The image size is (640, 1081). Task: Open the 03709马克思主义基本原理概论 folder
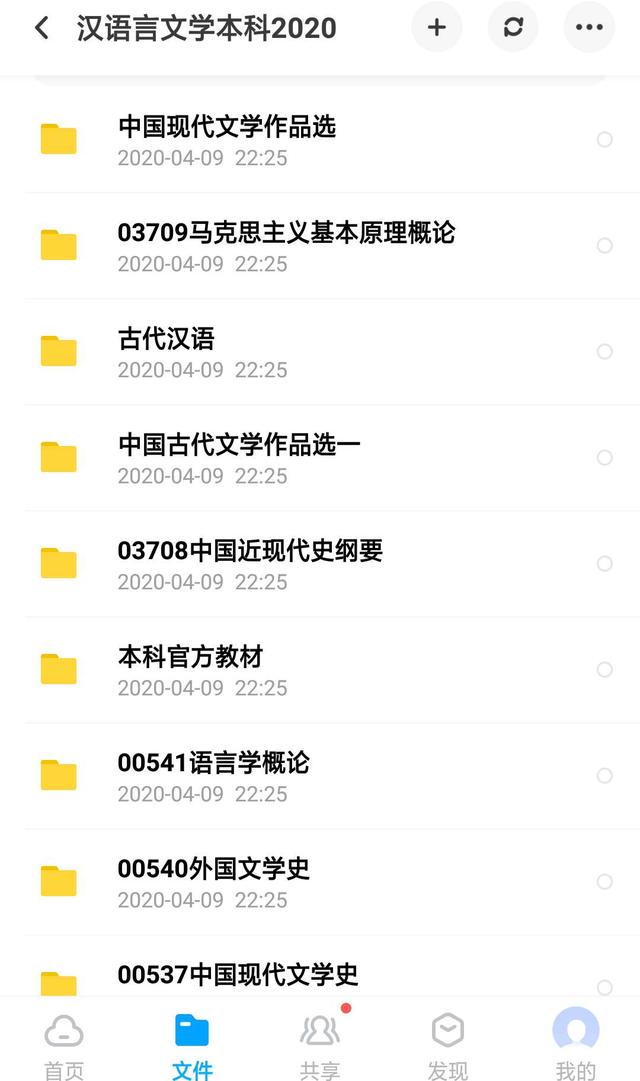(x=332, y=246)
